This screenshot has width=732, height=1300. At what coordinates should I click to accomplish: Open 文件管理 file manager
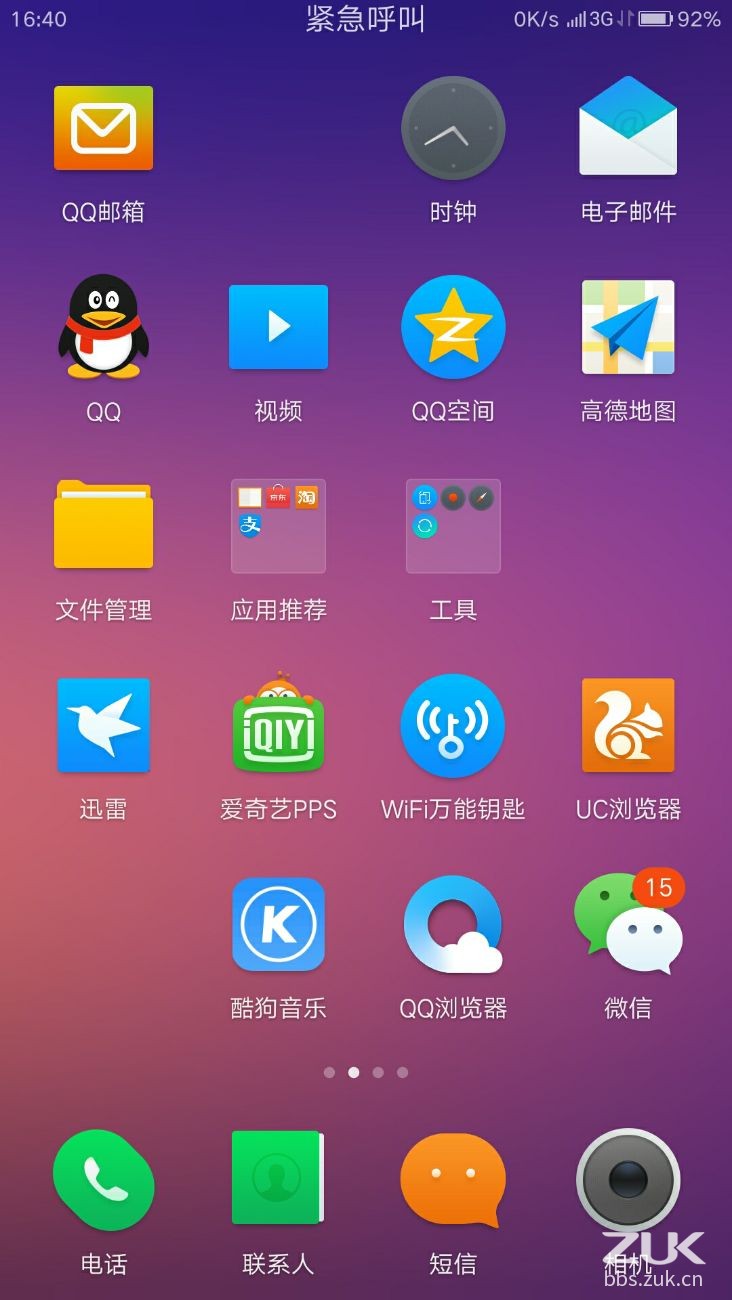point(103,526)
